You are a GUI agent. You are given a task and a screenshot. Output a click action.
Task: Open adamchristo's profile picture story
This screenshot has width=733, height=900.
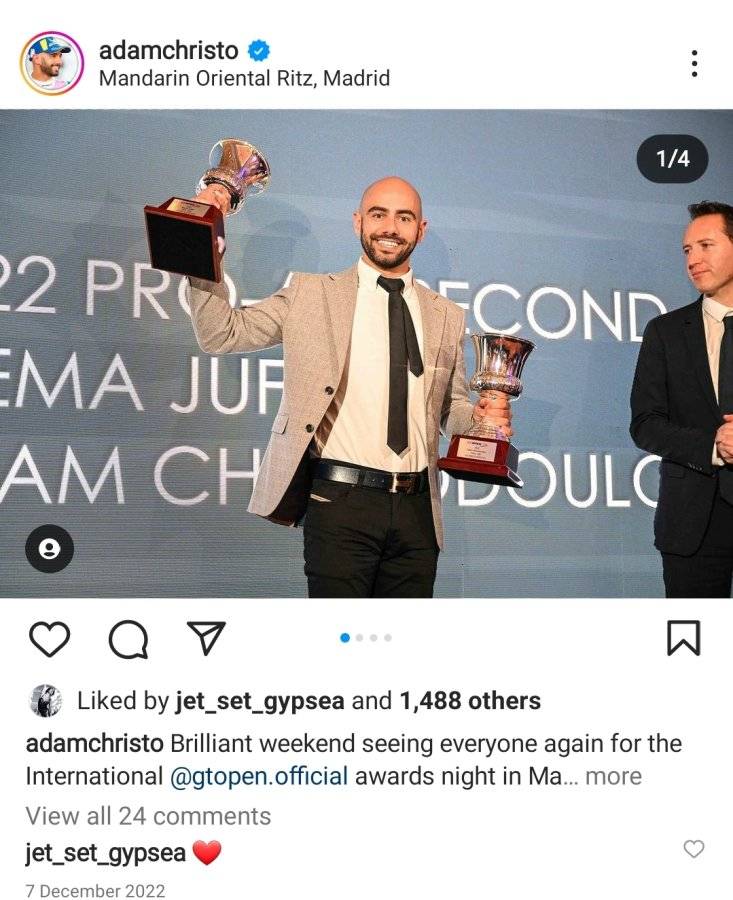[x=52, y=64]
